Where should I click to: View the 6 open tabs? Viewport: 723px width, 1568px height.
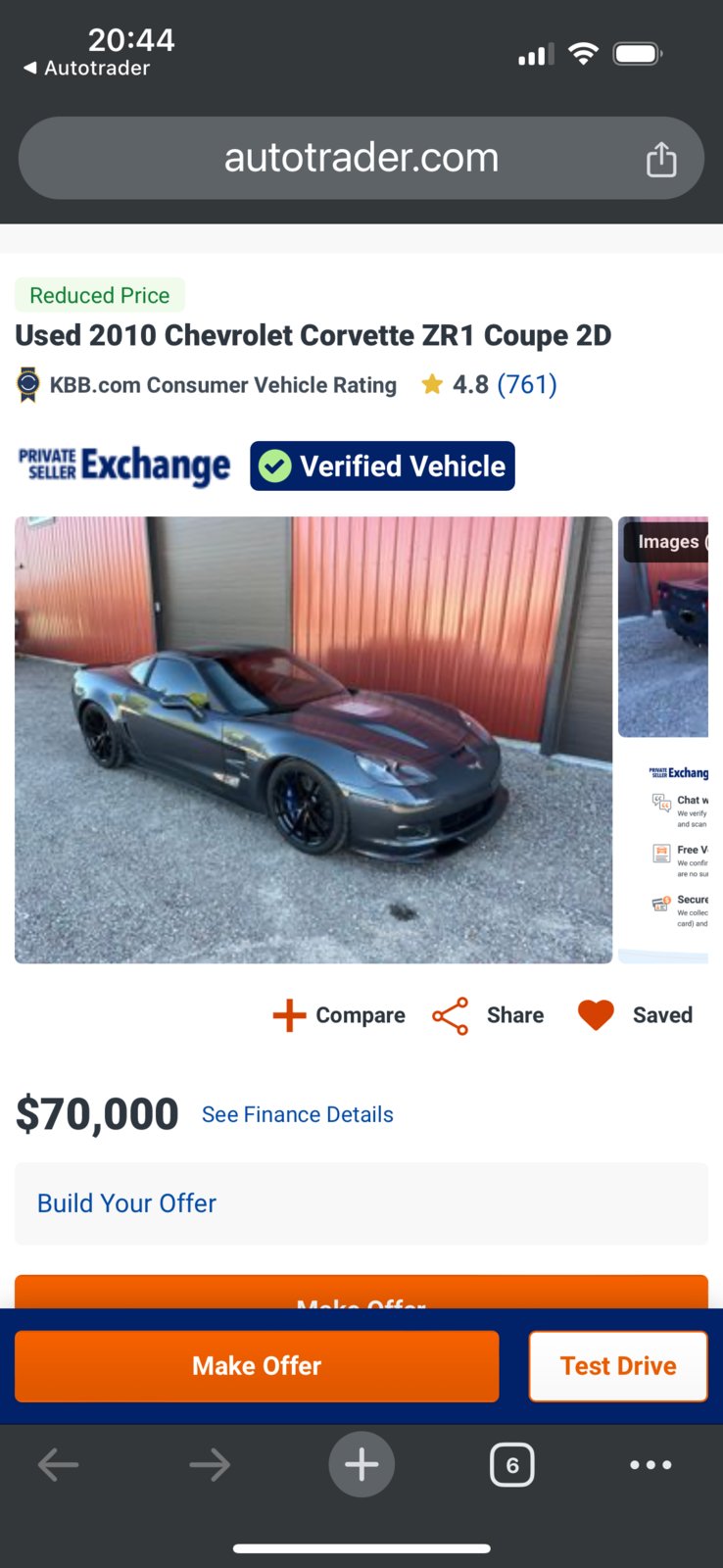(511, 1465)
